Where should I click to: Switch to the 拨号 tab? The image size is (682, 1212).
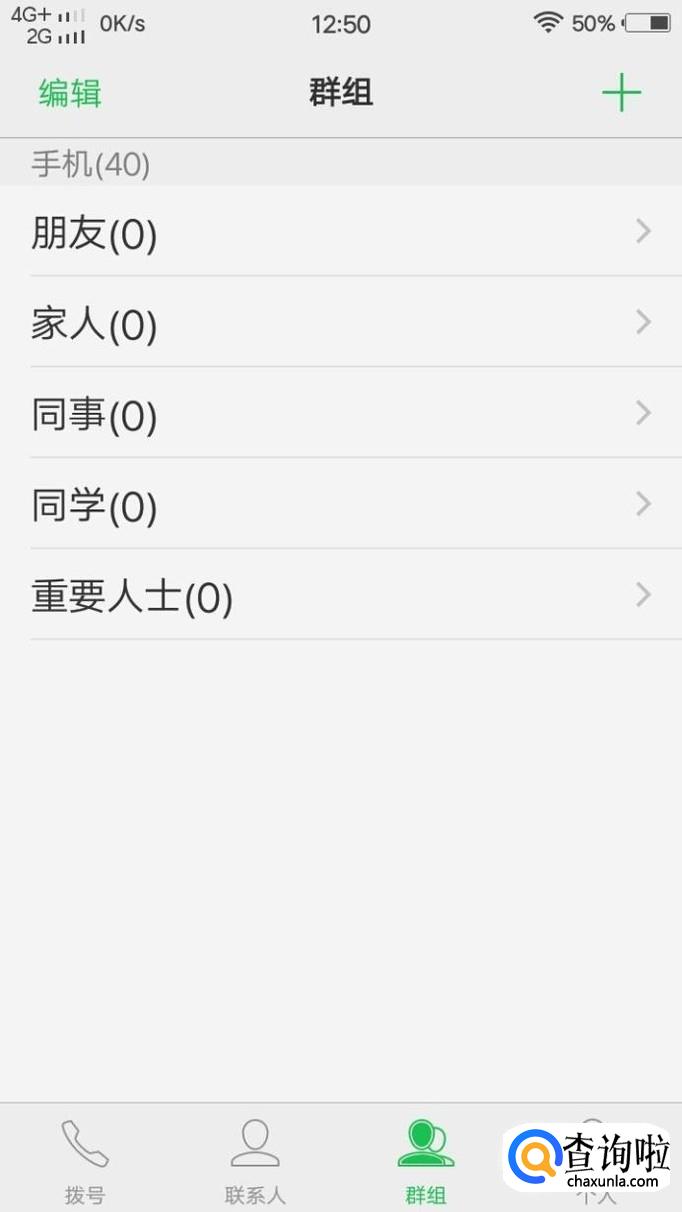pos(85,1160)
